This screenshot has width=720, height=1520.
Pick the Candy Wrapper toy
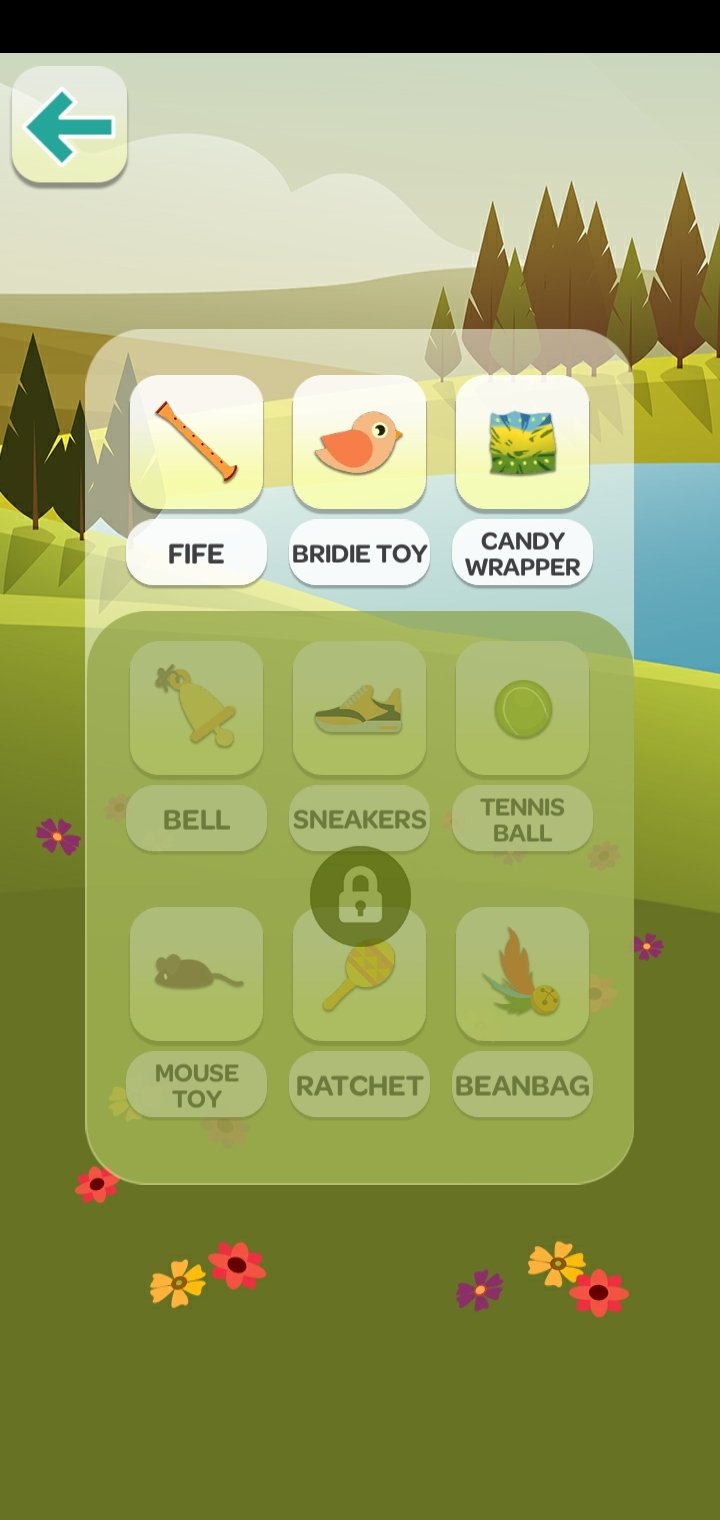(522, 442)
